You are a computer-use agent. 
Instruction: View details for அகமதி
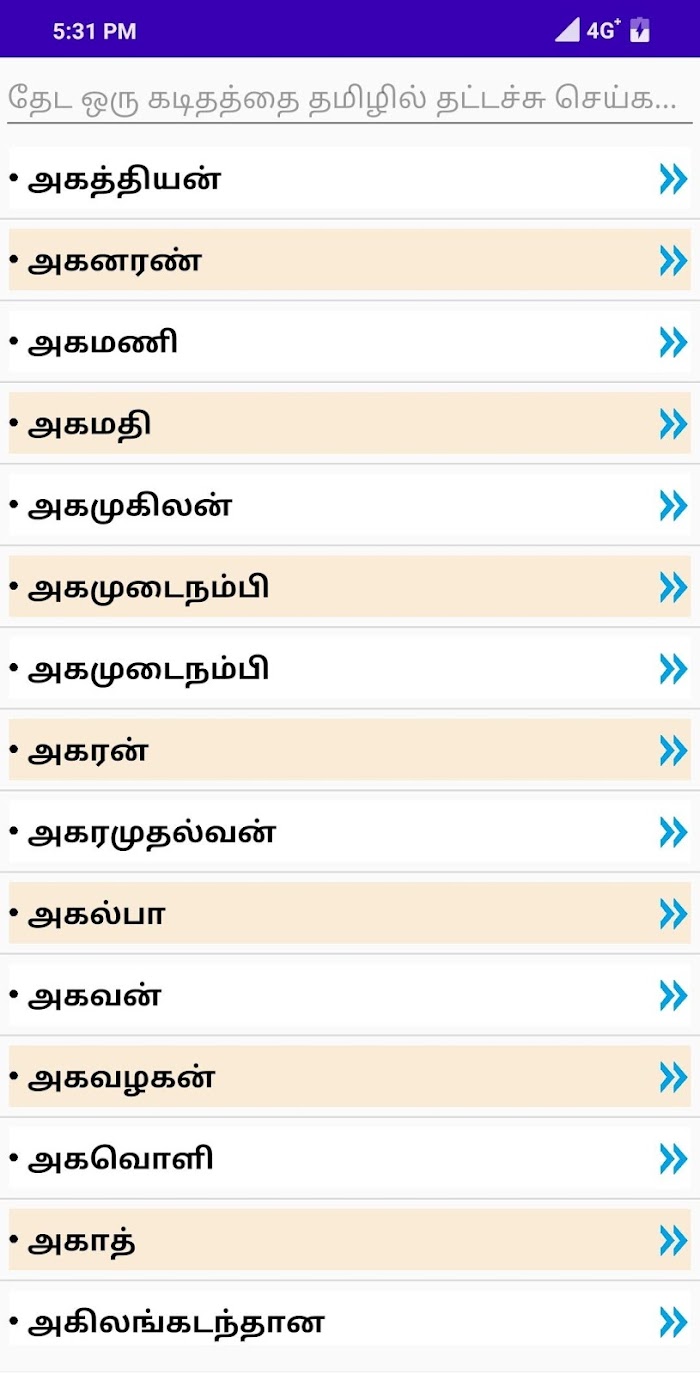click(350, 424)
